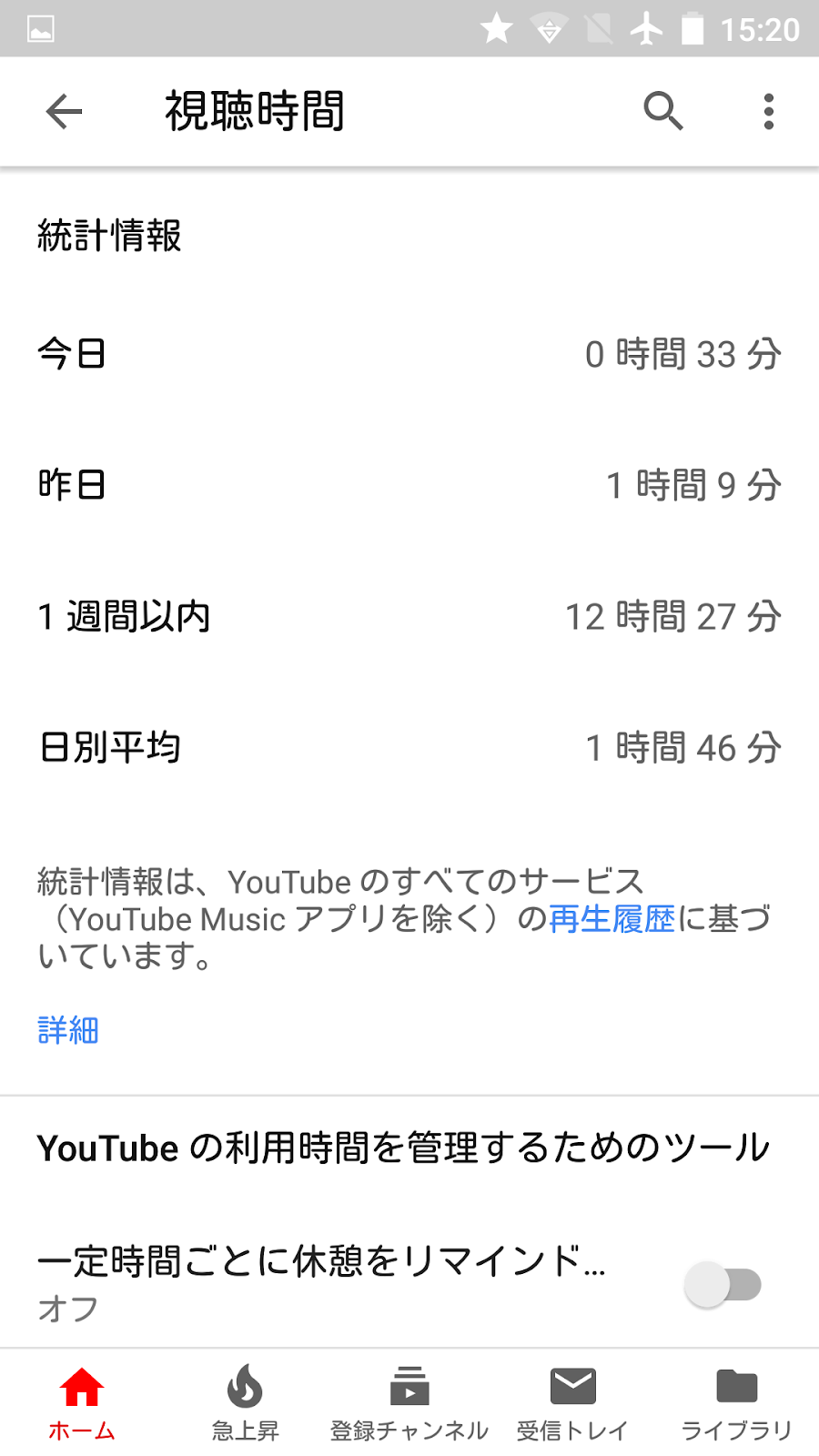Tap the ホーム home icon
The image size is (819, 1456).
click(81, 1388)
